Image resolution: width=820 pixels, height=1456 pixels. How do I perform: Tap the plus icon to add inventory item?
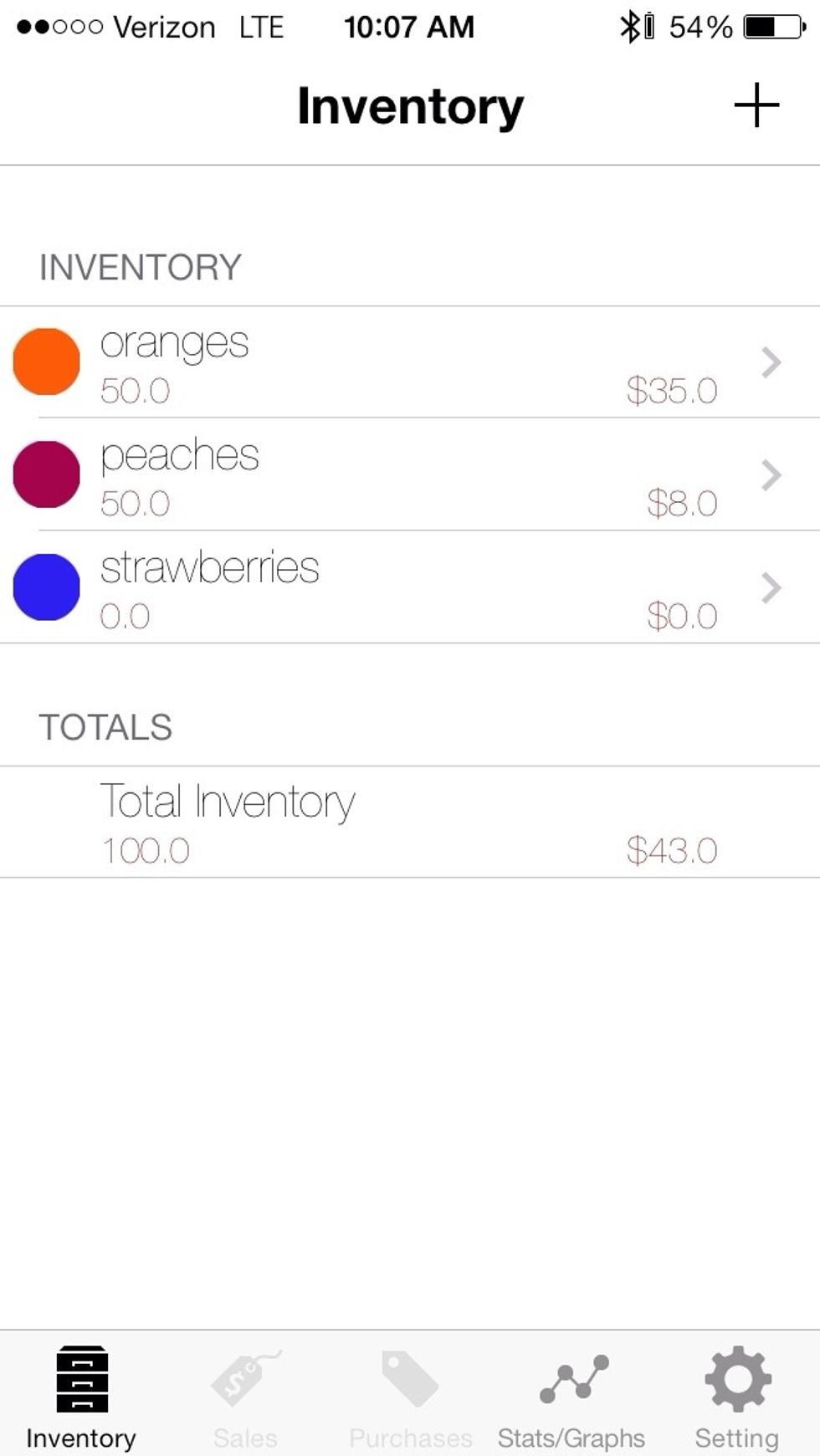[x=756, y=106]
